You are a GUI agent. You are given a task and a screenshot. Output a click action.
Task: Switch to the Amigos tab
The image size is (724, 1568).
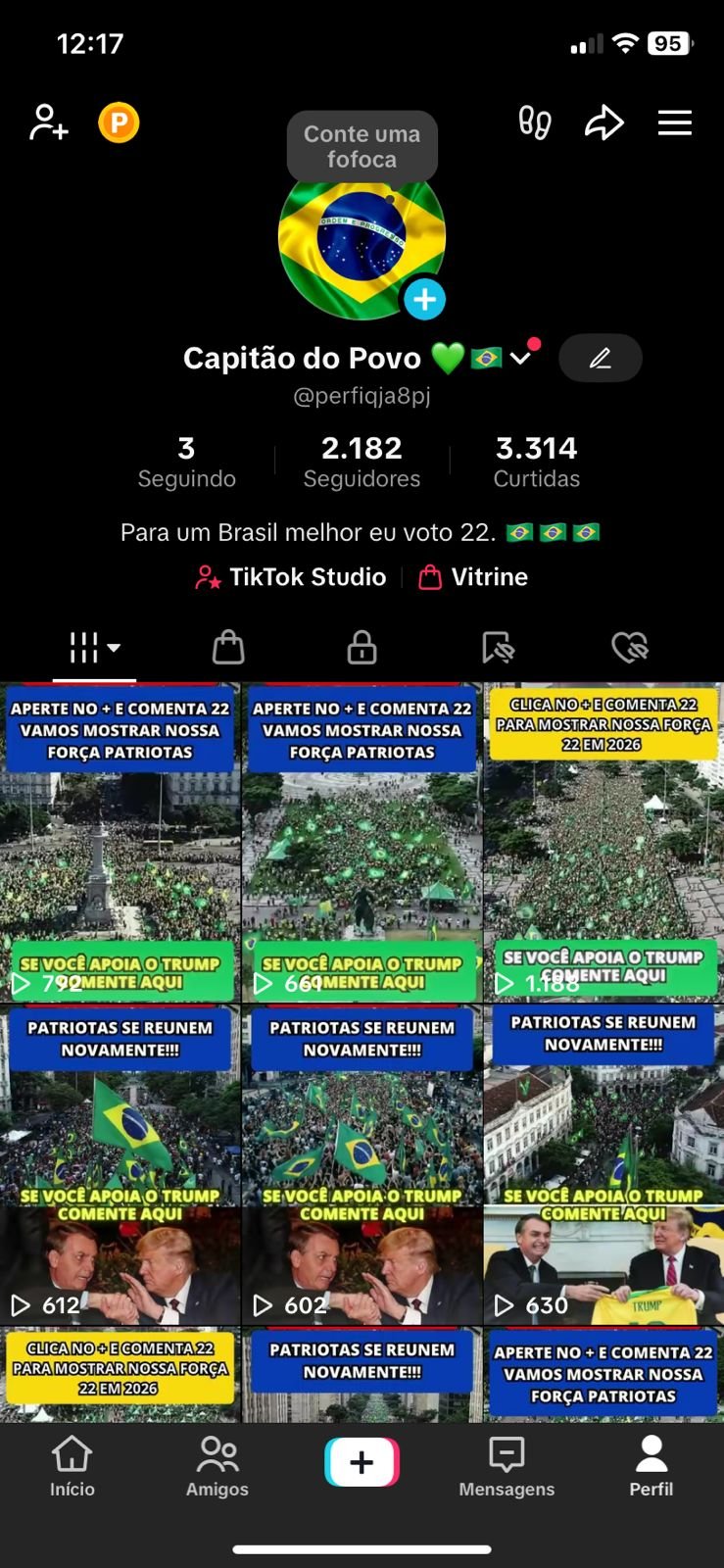point(217,1466)
